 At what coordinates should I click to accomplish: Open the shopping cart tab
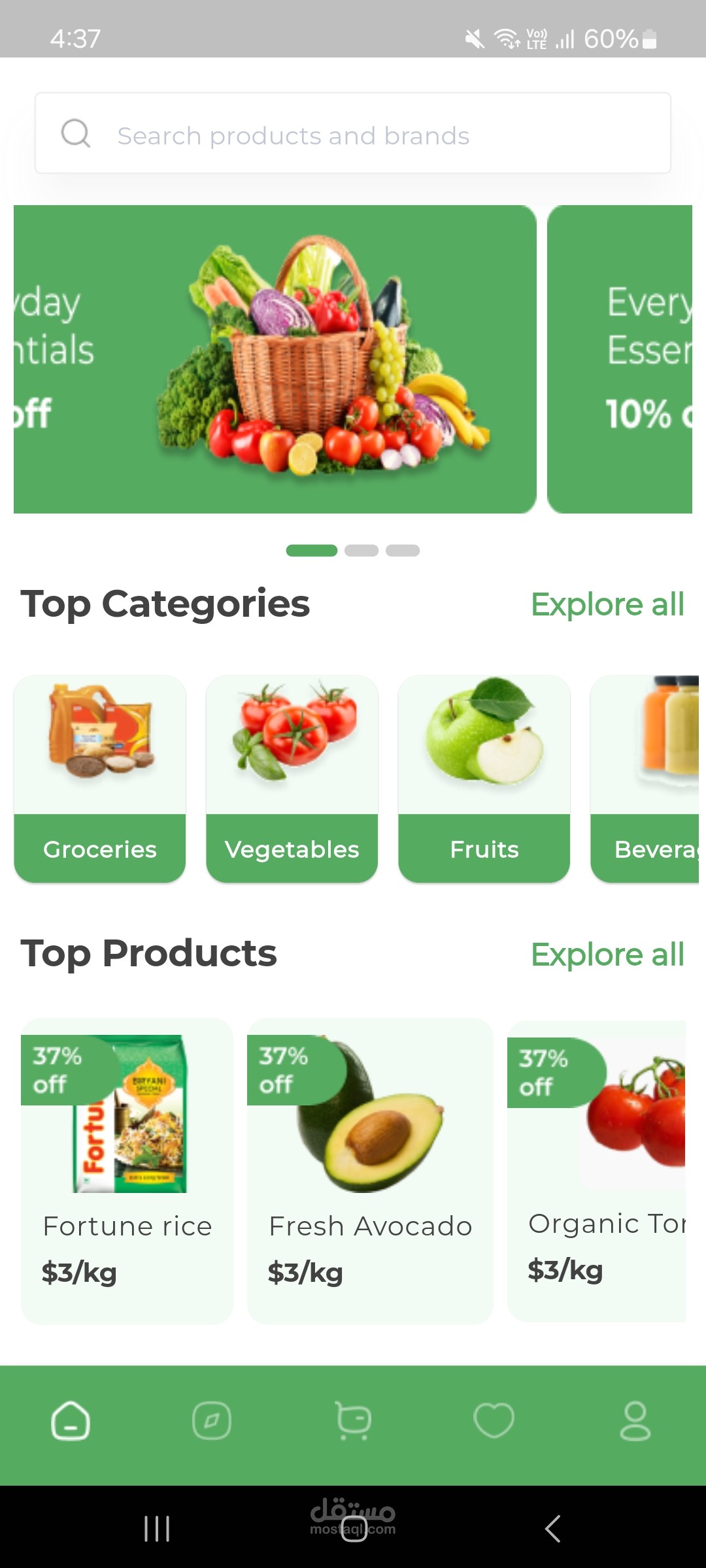pyautogui.click(x=353, y=1421)
